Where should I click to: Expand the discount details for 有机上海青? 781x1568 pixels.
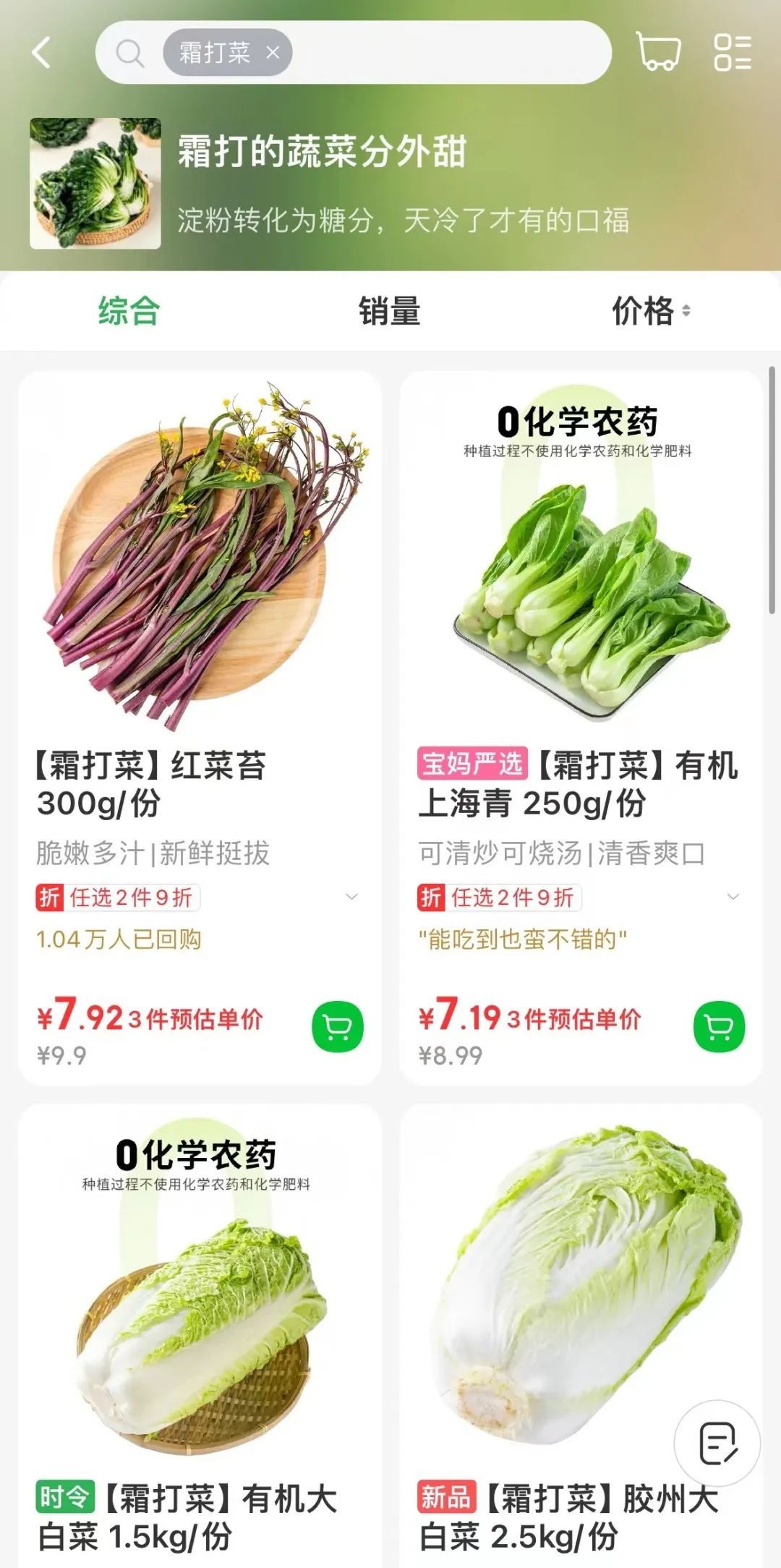point(733,898)
